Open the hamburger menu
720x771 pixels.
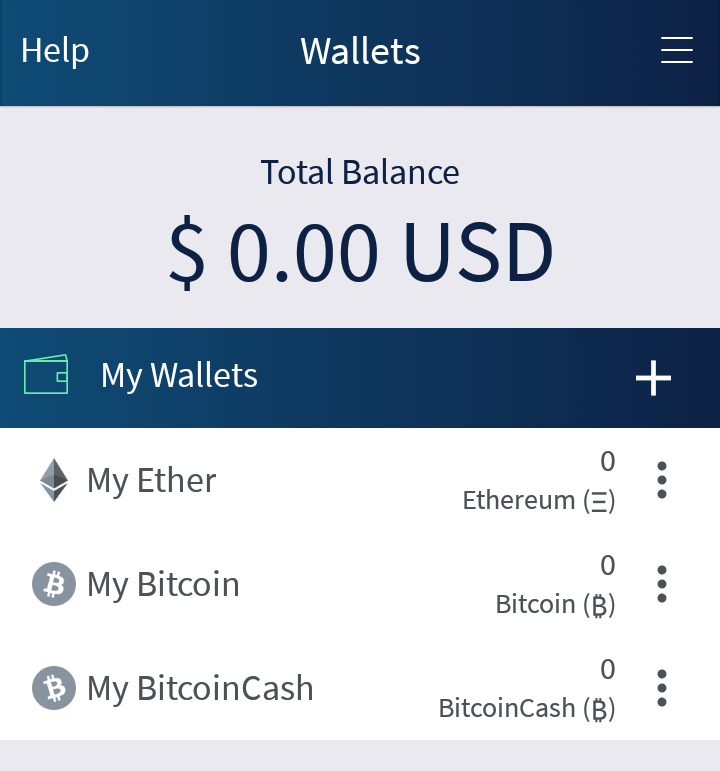pyautogui.click(x=677, y=51)
